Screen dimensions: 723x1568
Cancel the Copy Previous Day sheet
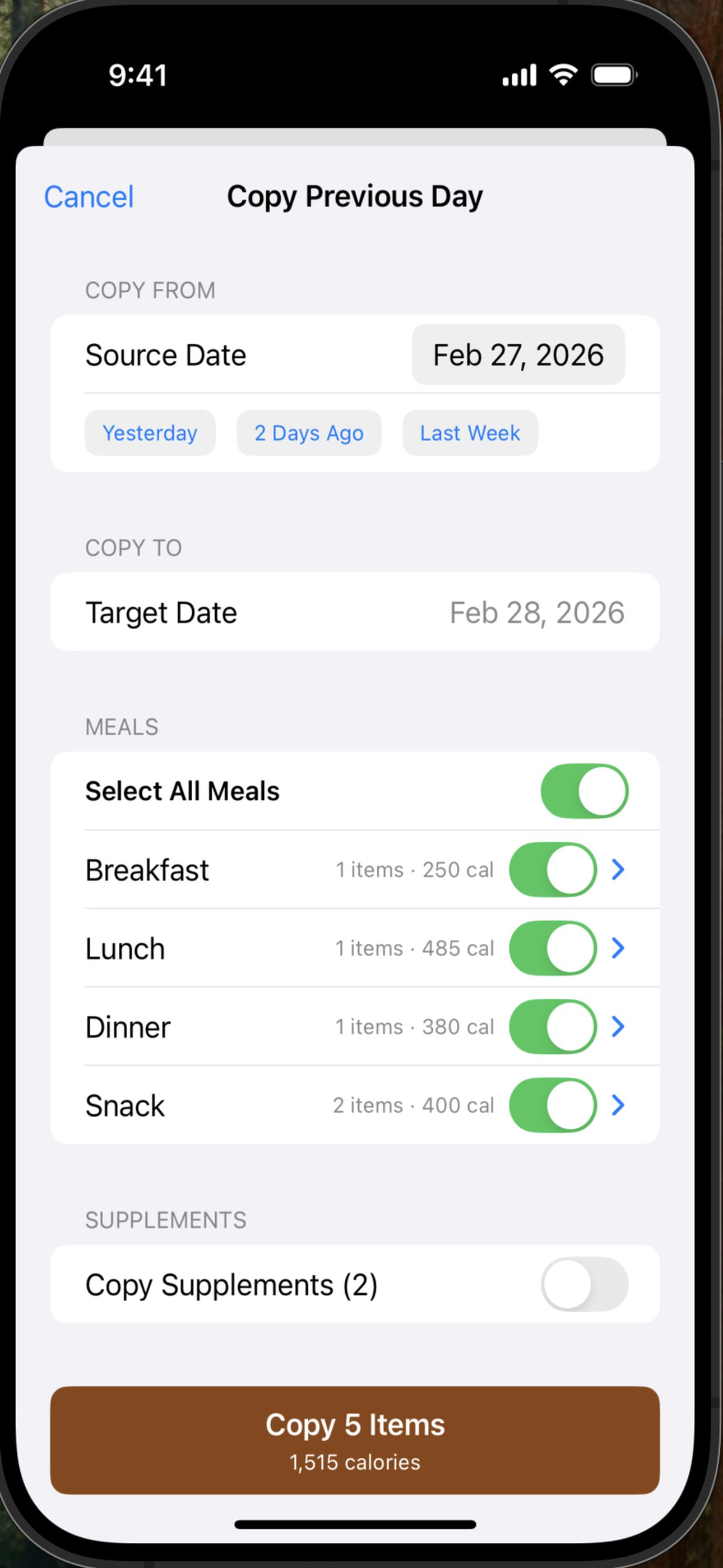click(89, 196)
